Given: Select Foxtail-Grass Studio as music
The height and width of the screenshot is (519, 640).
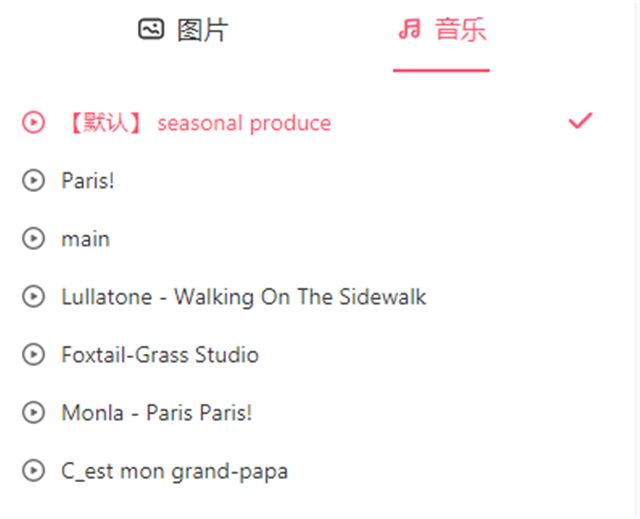Looking at the screenshot, I should tap(160, 355).
